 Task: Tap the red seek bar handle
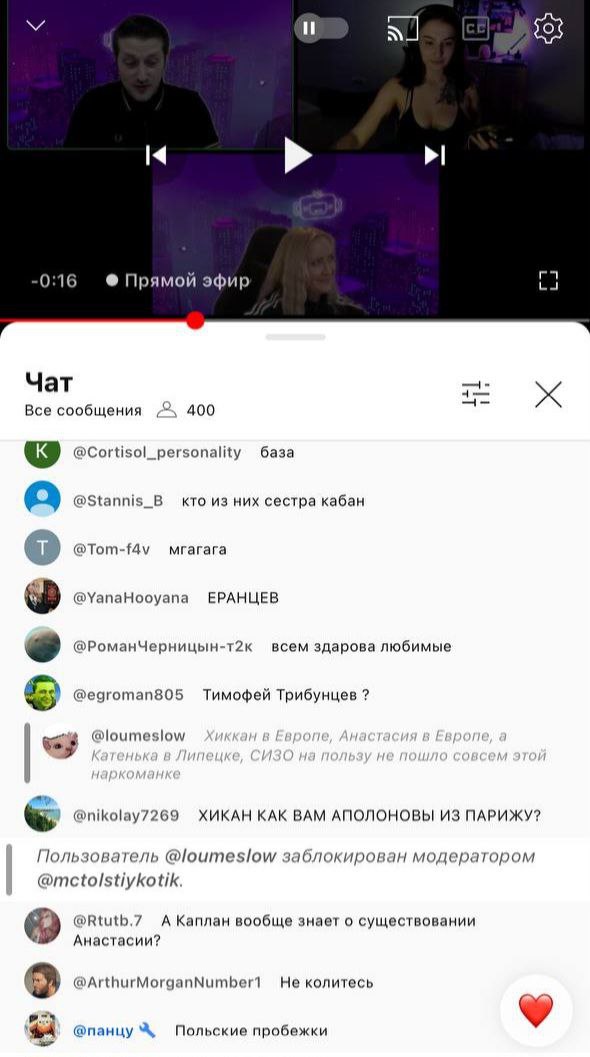[x=196, y=320]
